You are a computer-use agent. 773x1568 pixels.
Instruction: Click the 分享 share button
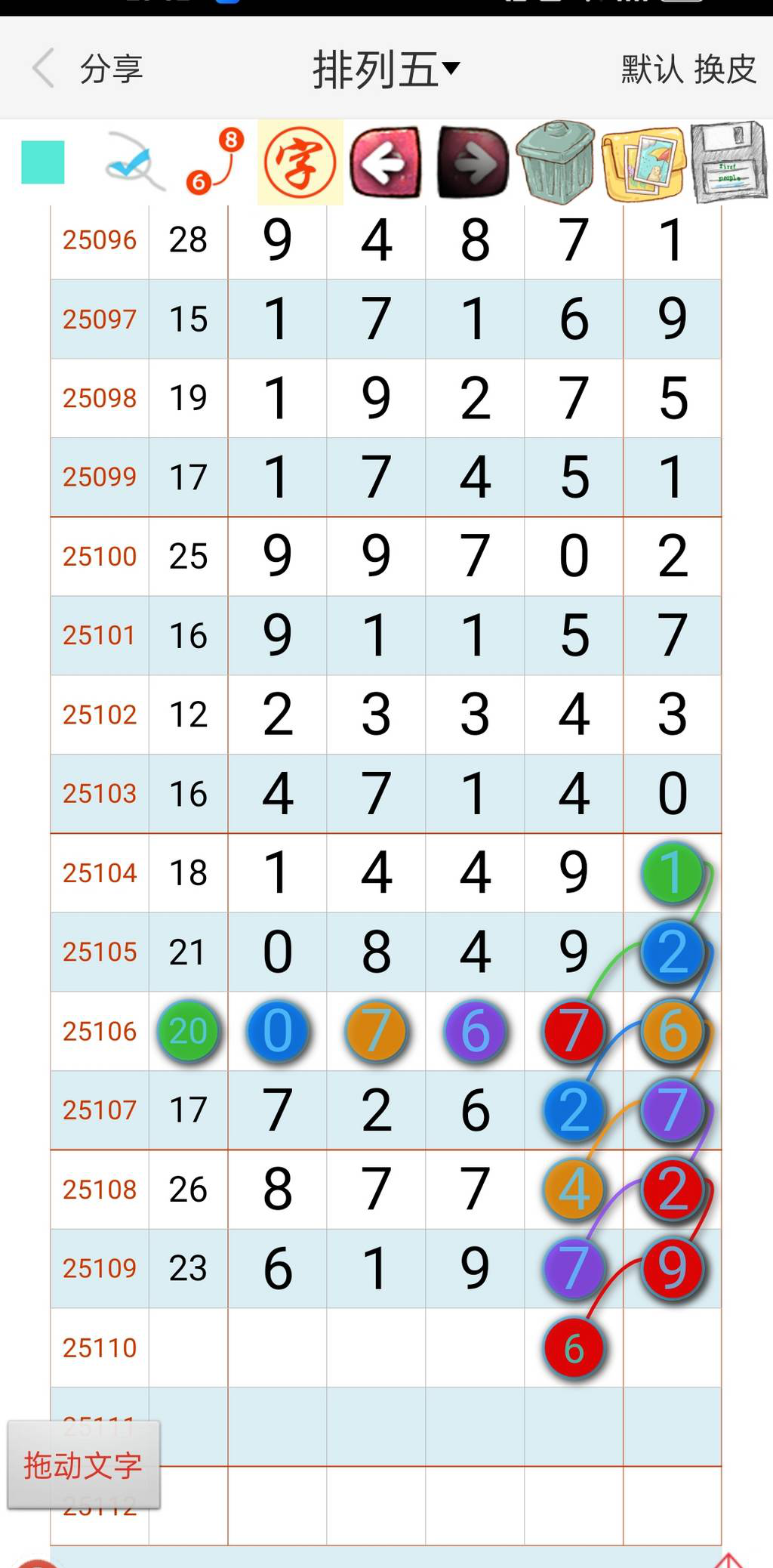click(112, 68)
